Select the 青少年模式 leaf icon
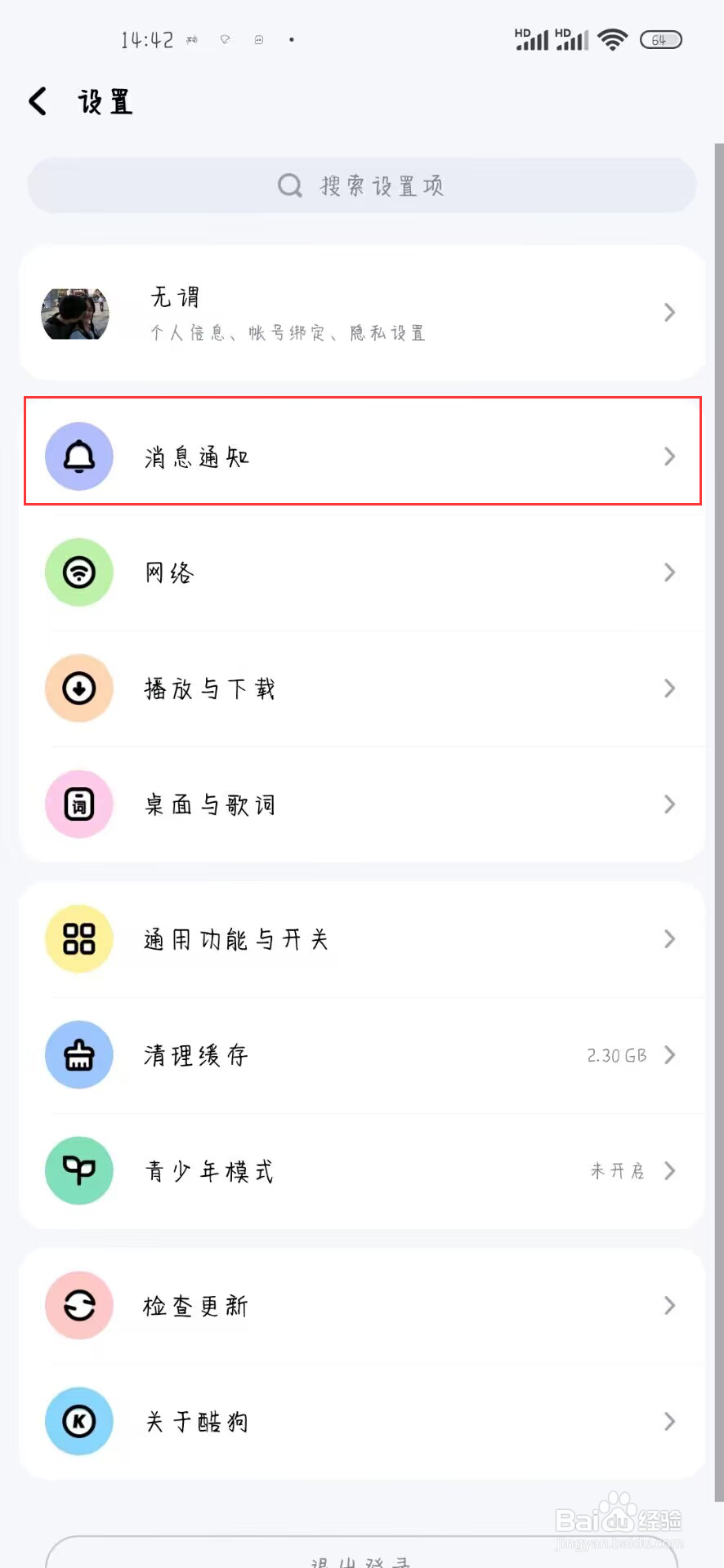 (x=78, y=1170)
